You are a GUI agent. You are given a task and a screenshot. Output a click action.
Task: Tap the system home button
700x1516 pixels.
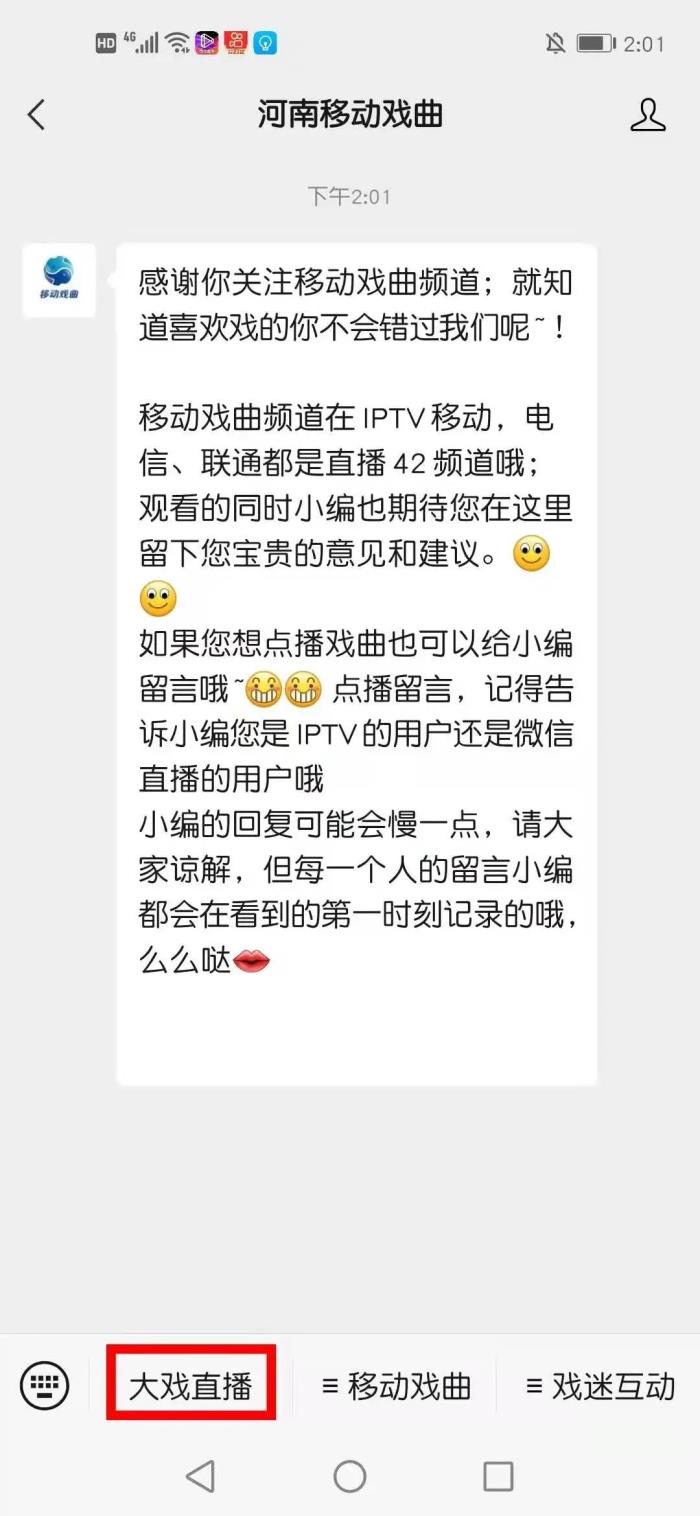tap(350, 1476)
